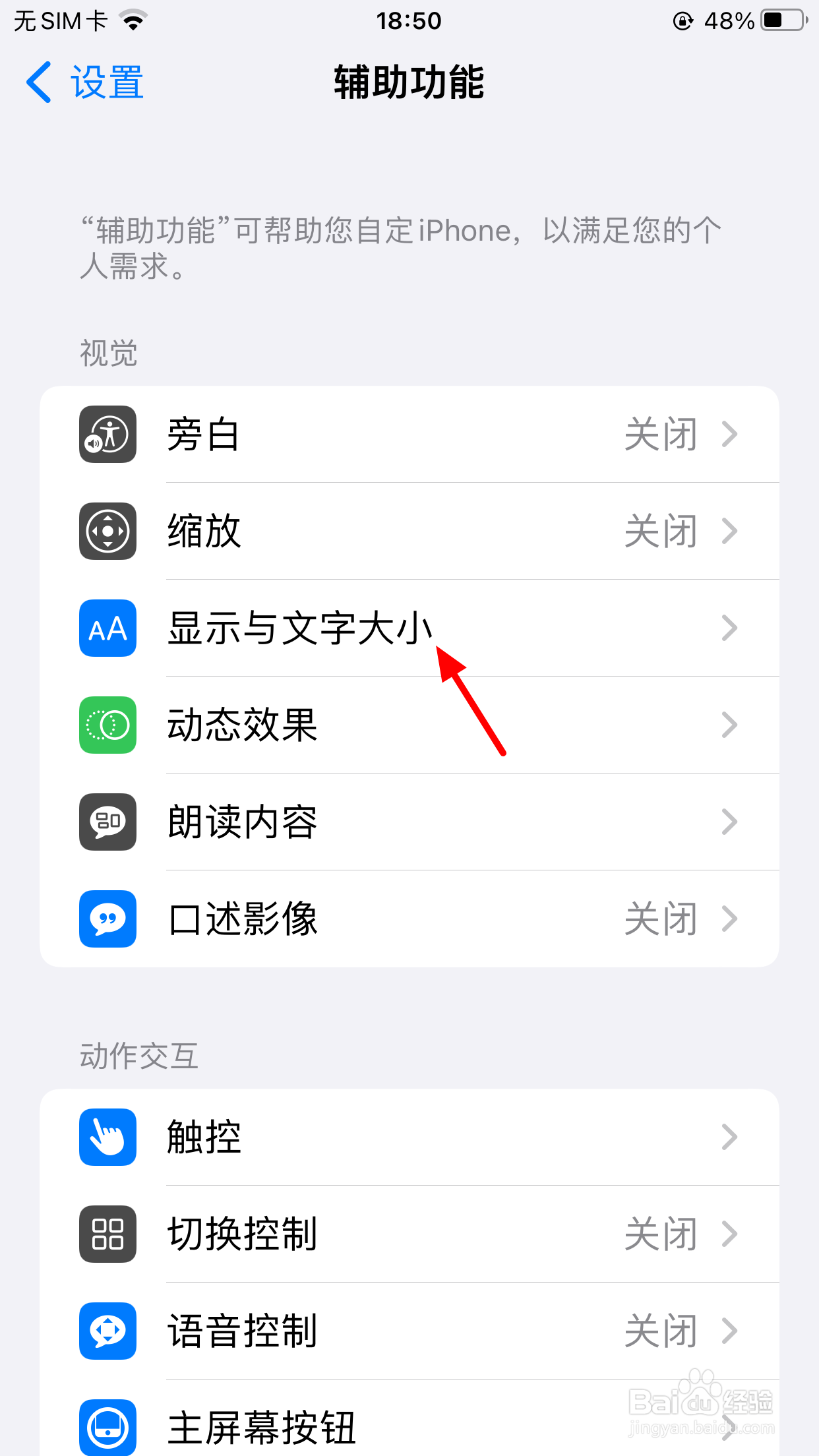The image size is (819, 1456).
Task: Tap the Zoom (缩放) magnifier icon
Action: [x=107, y=531]
